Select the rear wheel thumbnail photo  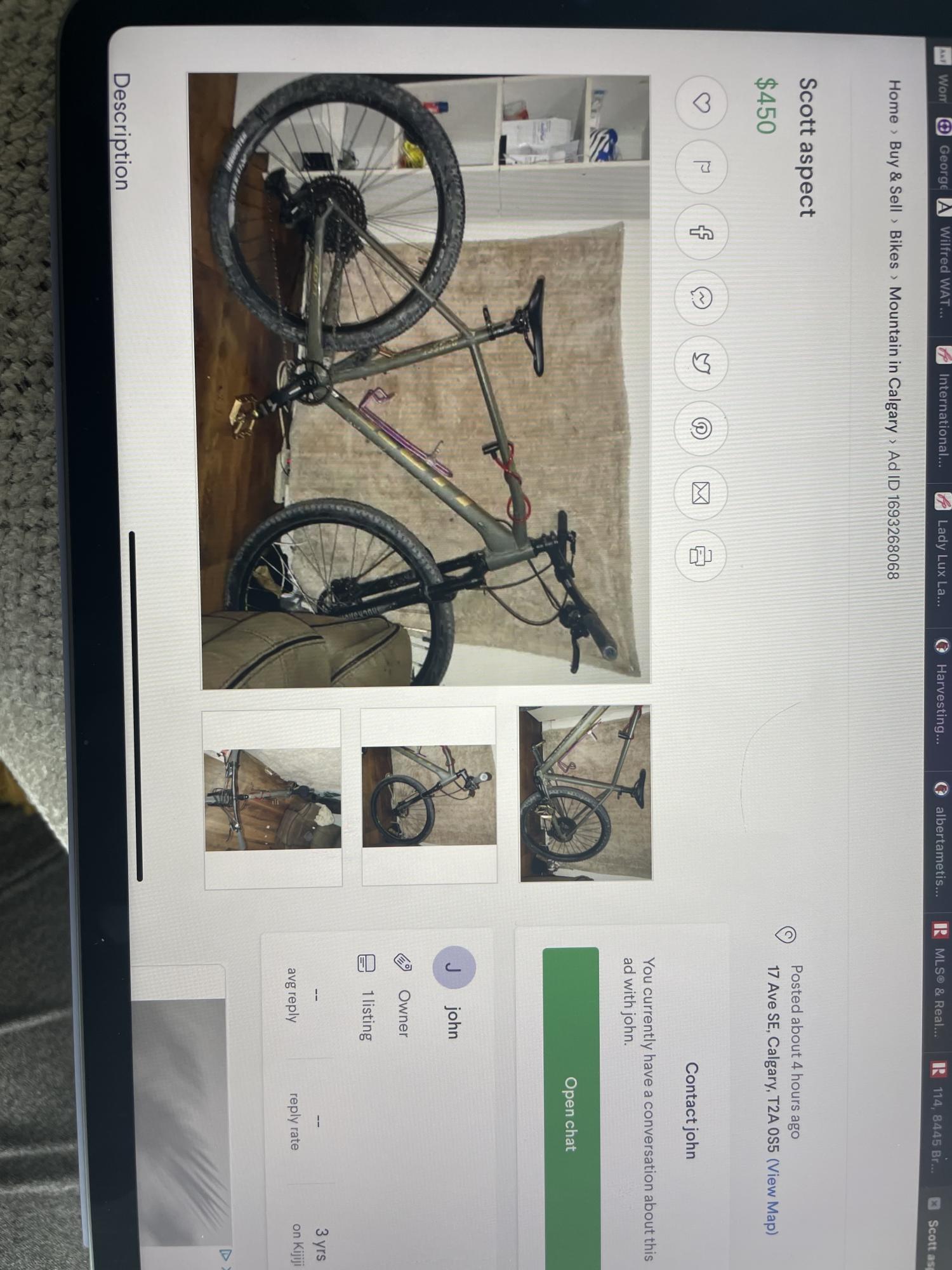[585, 794]
